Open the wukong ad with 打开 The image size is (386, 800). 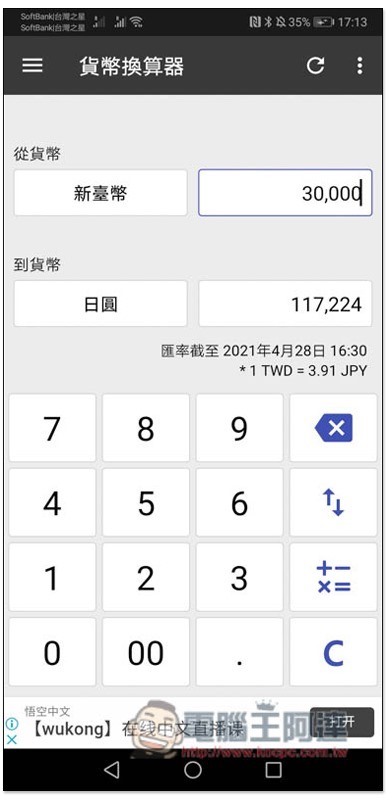(x=342, y=721)
